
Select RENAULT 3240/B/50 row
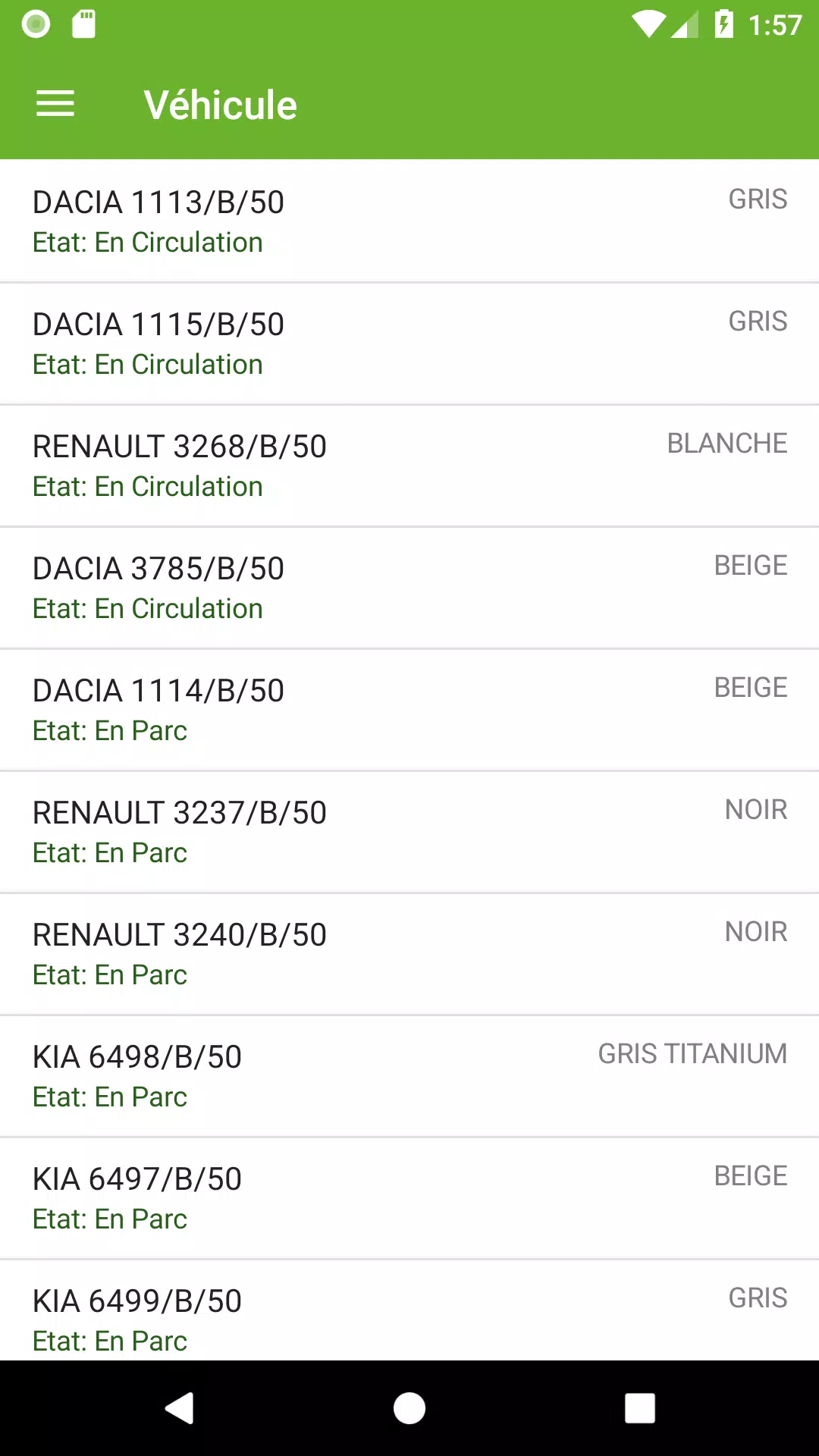[409, 954]
